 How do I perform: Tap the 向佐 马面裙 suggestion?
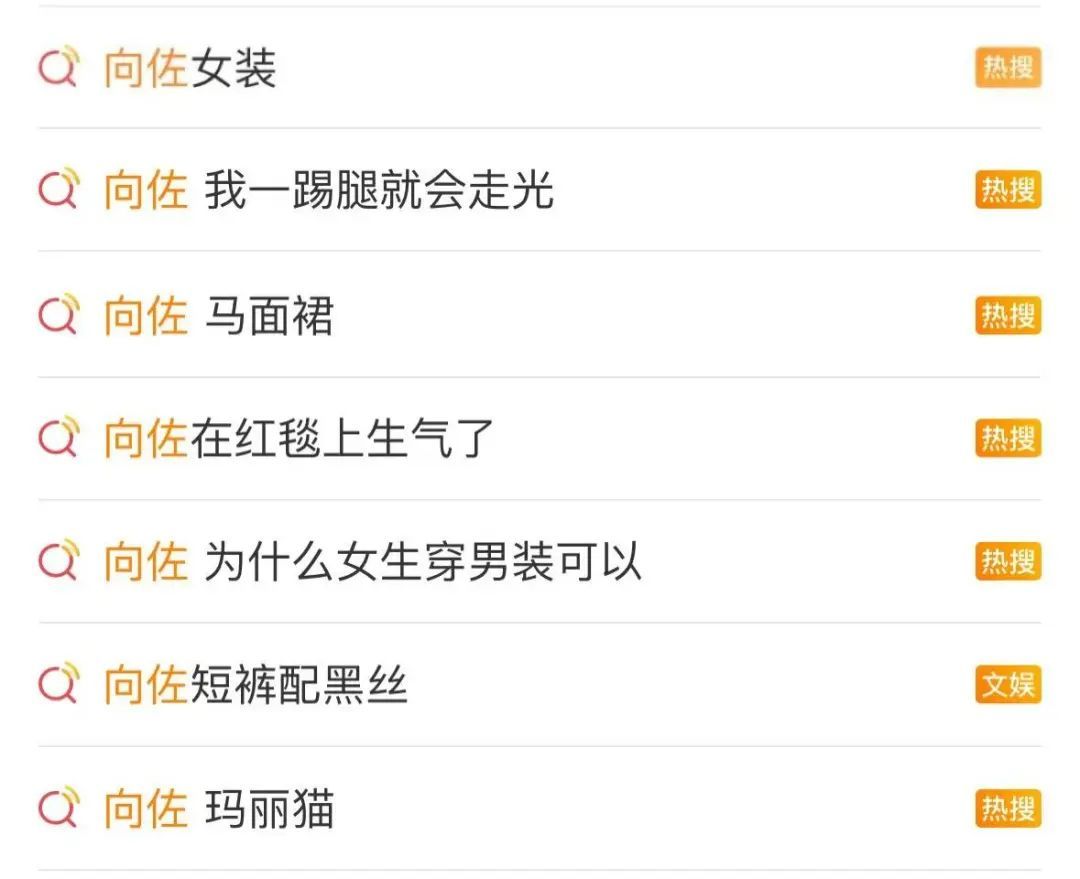(x=219, y=316)
